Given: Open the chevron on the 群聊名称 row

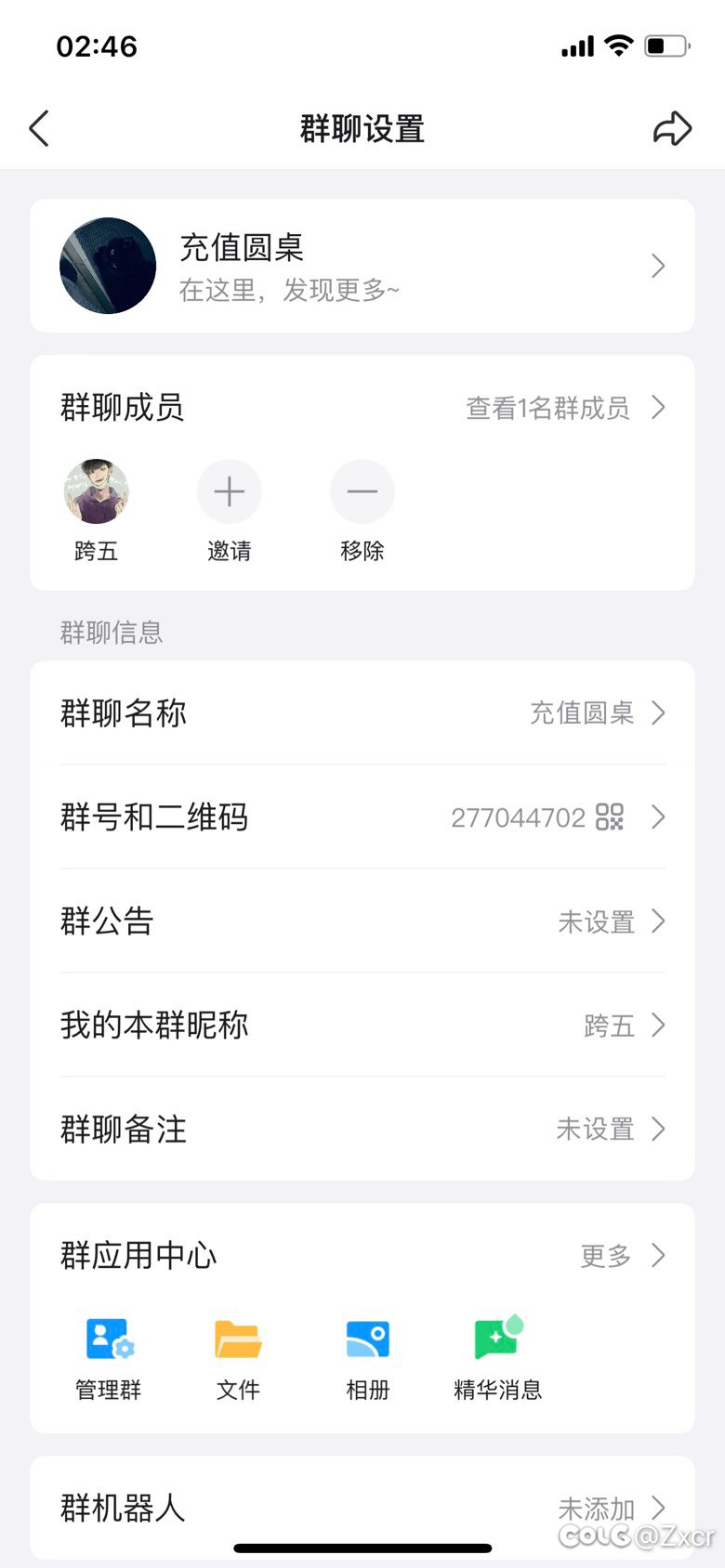Looking at the screenshot, I should click(x=661, y=713).
